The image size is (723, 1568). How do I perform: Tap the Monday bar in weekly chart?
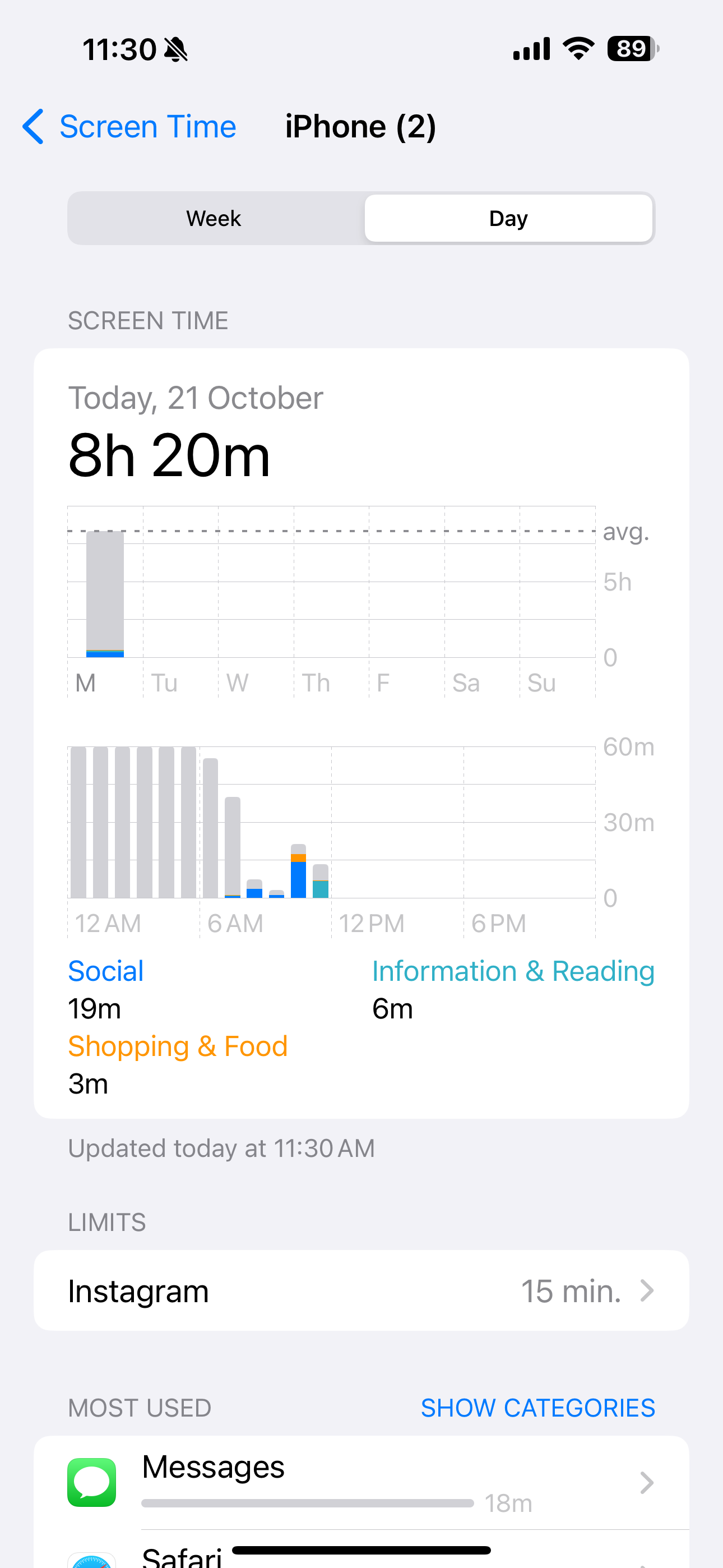[x=105, y=594]
